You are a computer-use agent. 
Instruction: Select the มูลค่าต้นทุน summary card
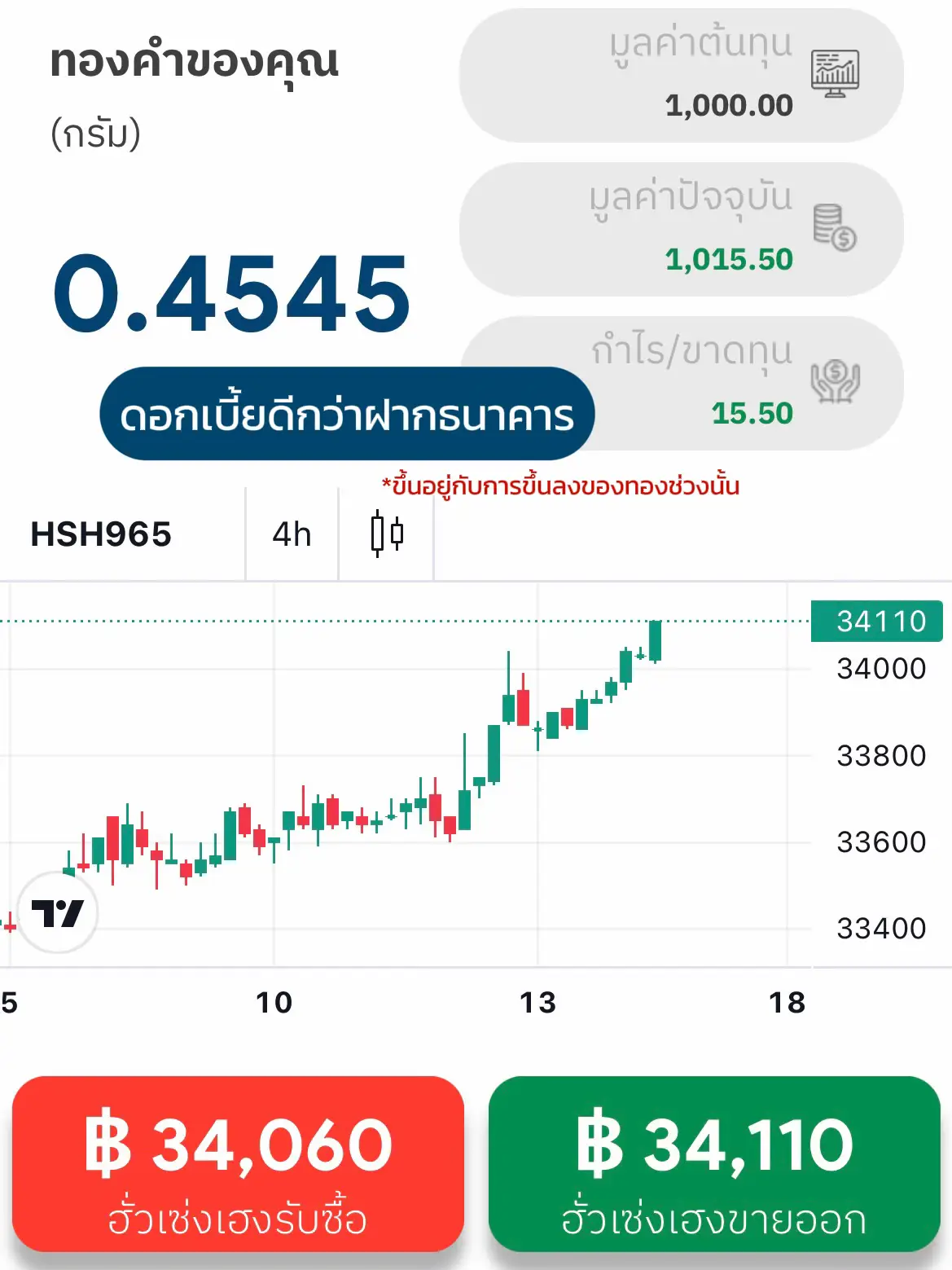click(x=682, y=76)
